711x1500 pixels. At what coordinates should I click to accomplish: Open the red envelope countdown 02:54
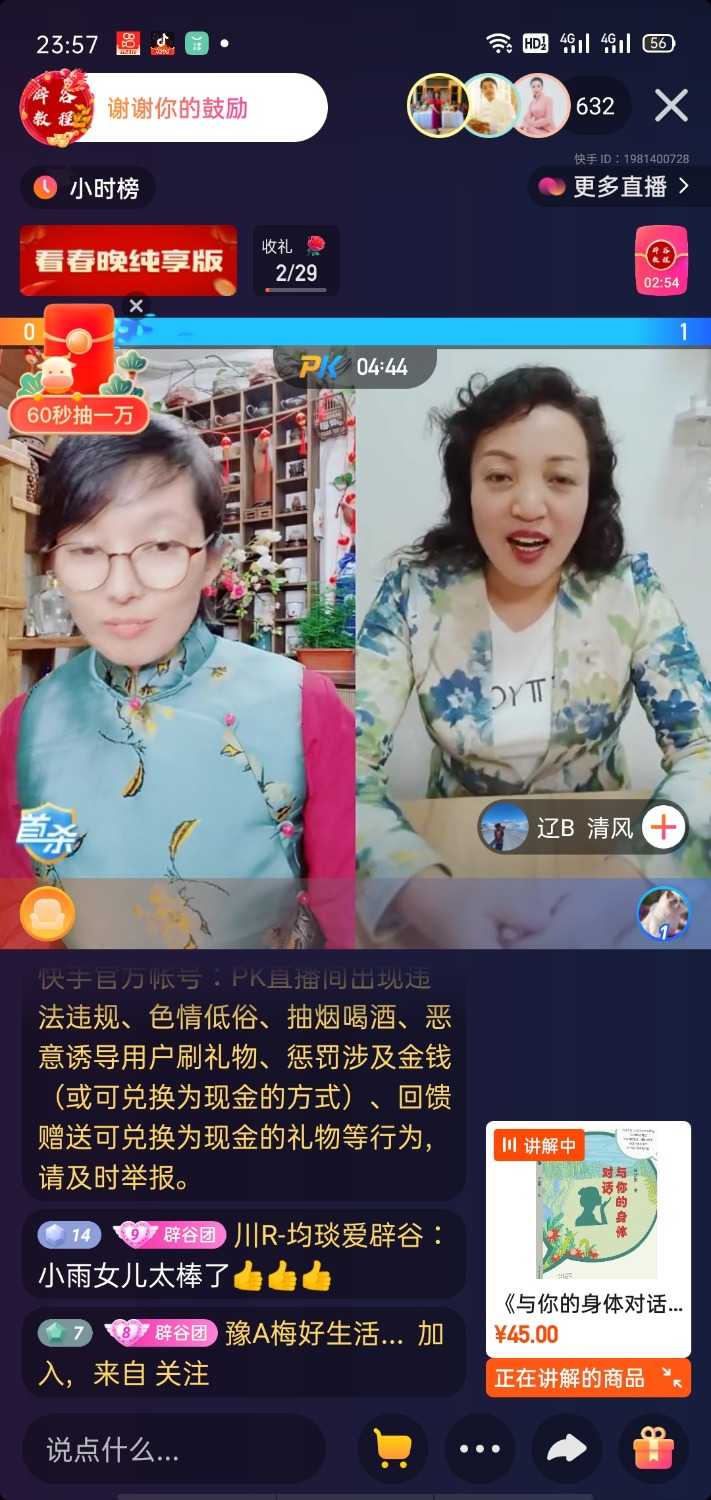pos(661,261)
